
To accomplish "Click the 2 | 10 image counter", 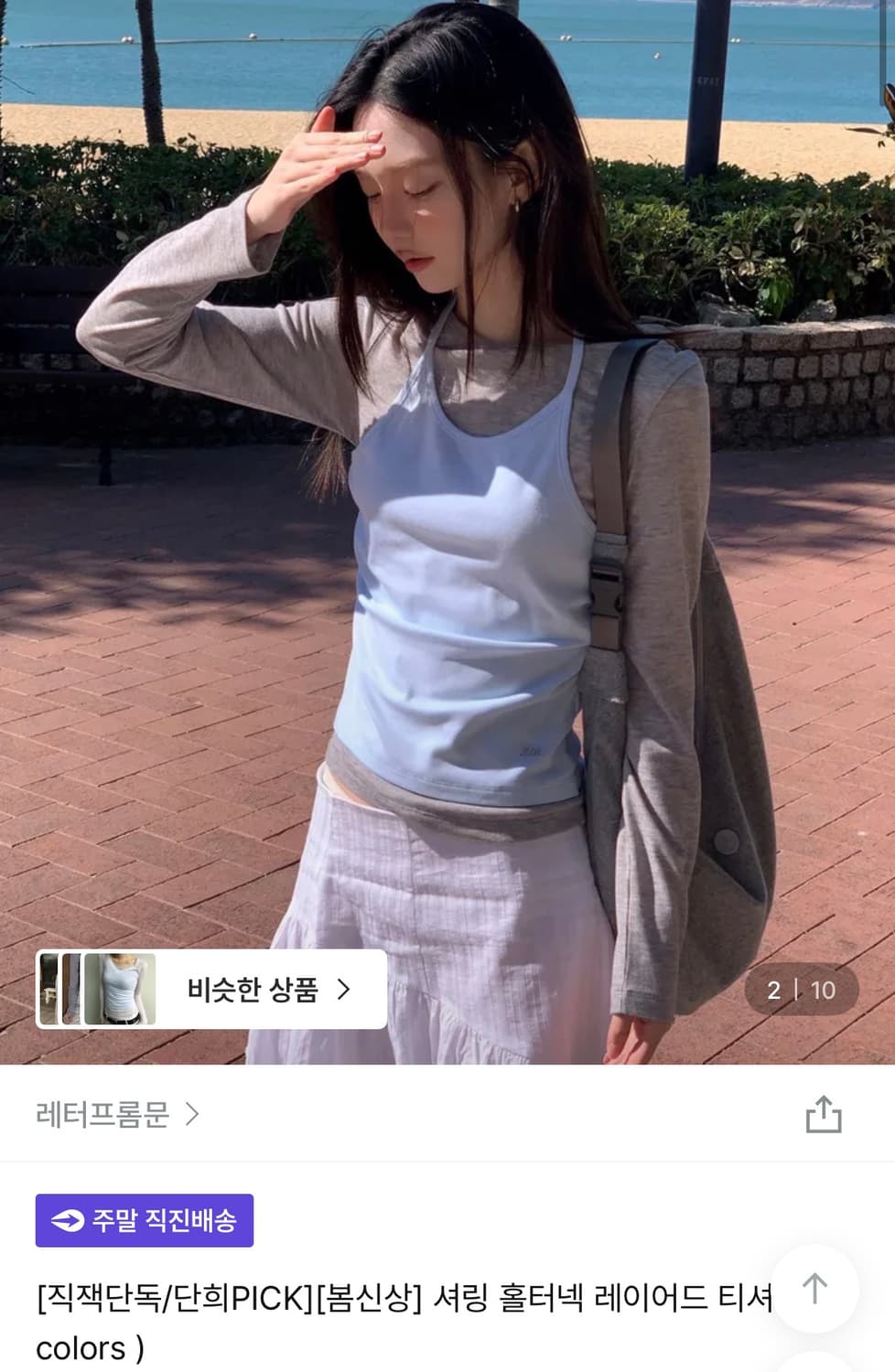I will click(x=801, y=990).
